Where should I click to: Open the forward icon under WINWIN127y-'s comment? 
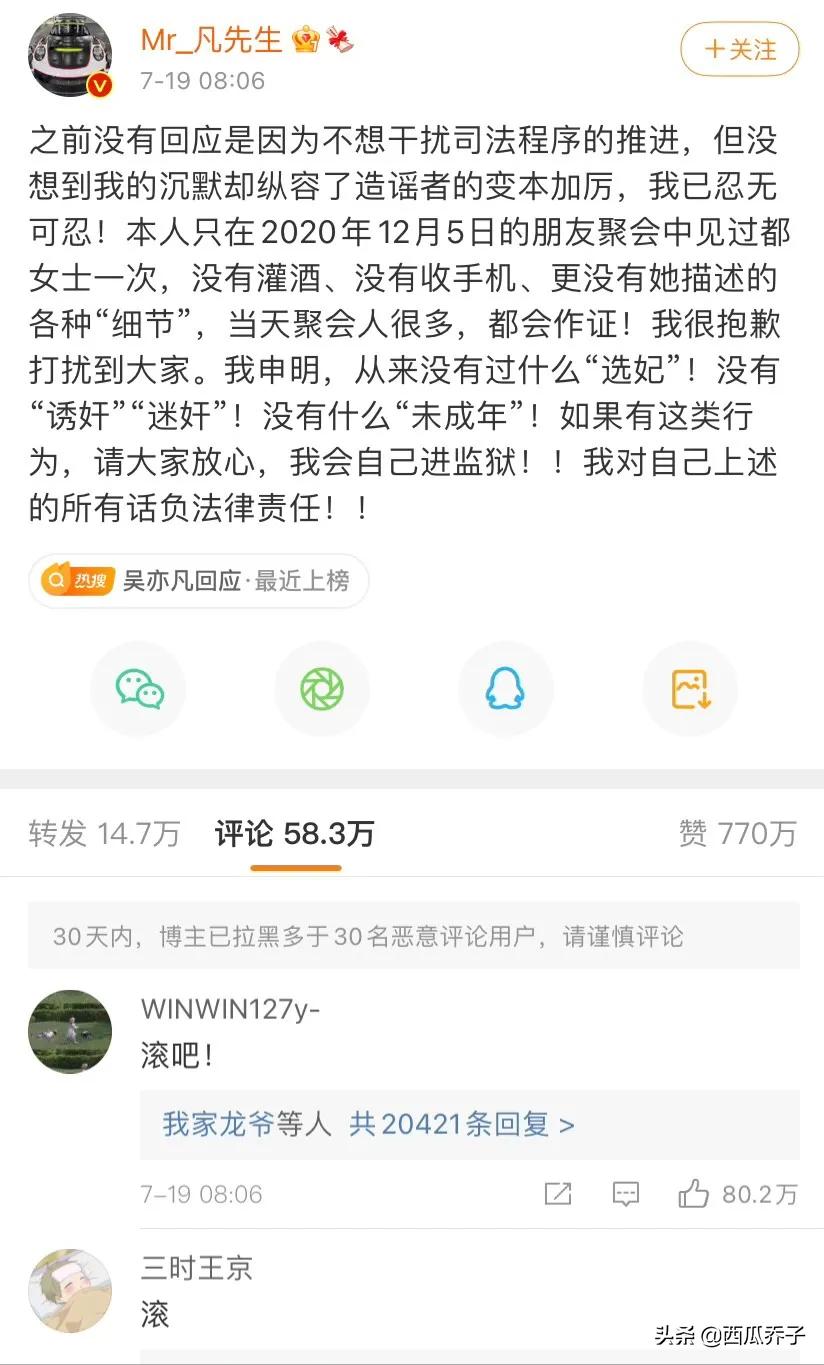pyautogui.click(x=559, y=1194)
